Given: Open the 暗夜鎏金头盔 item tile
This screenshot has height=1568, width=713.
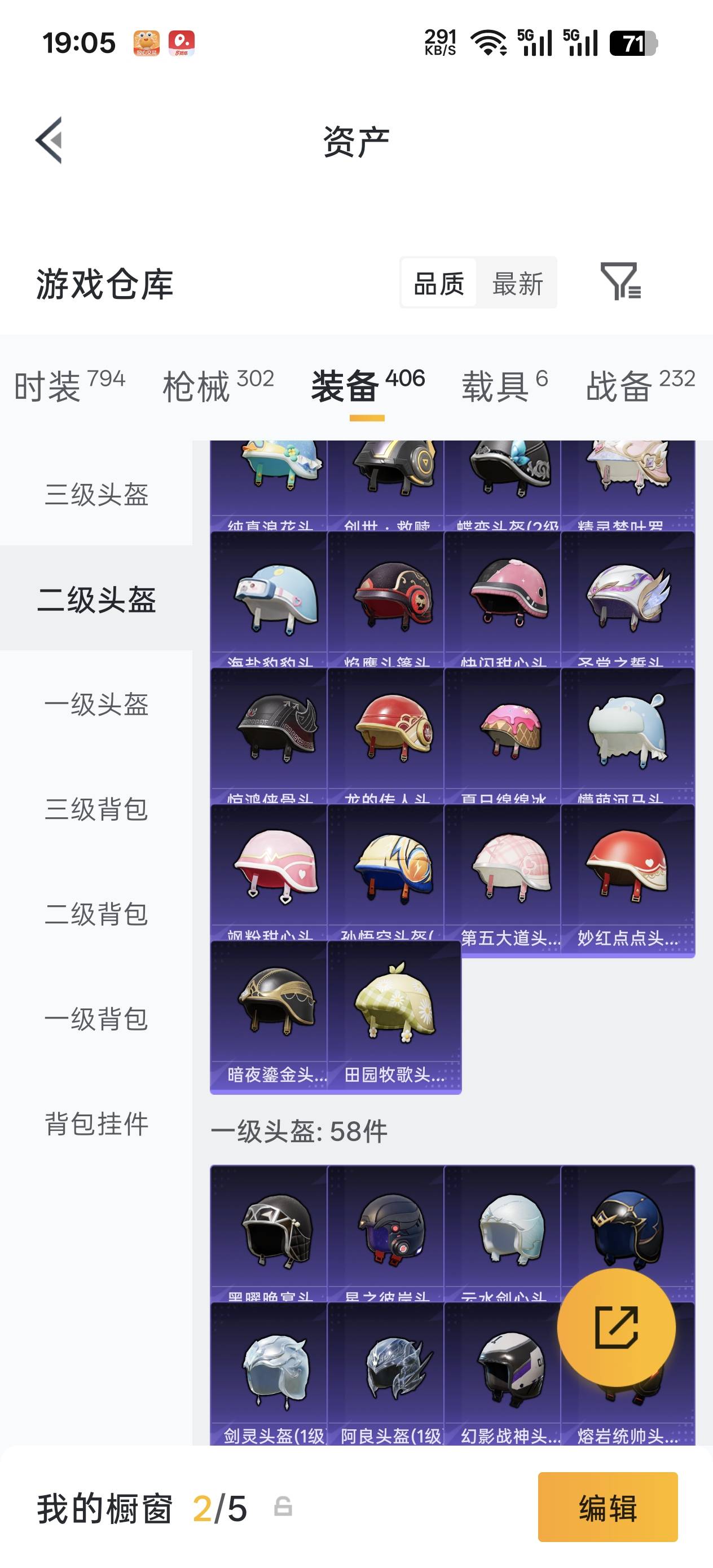Looking at the screenshot, I should point(269,1016).
